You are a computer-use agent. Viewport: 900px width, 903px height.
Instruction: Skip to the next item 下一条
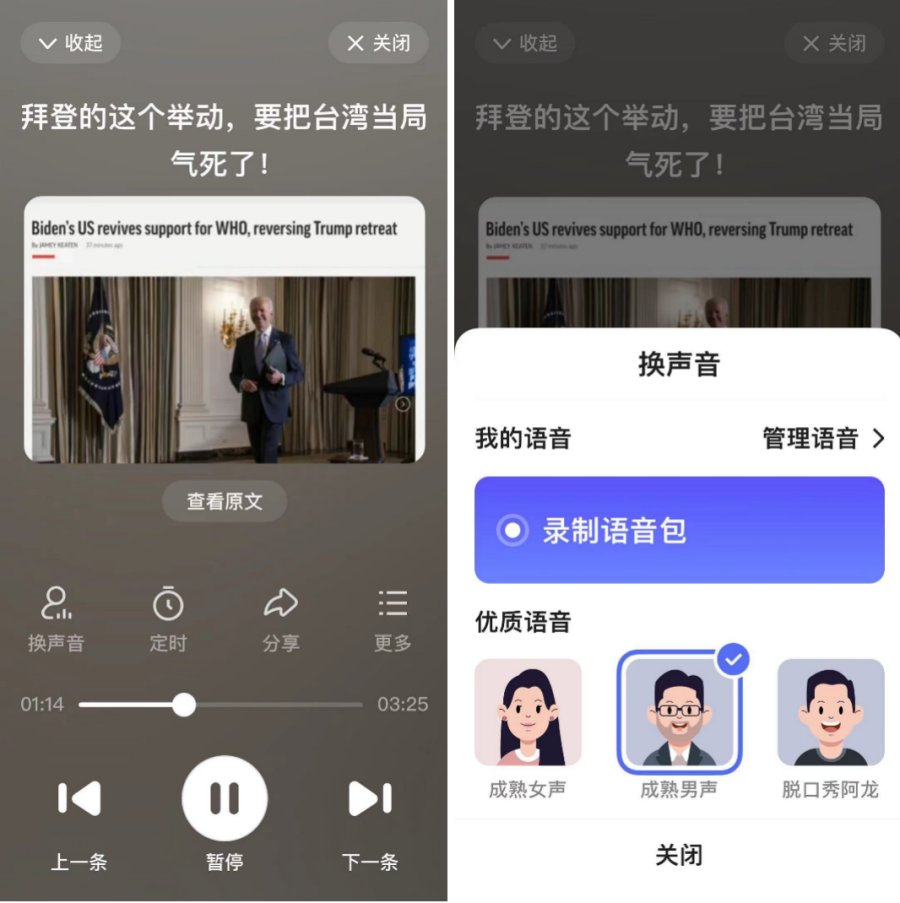(370, 815)
